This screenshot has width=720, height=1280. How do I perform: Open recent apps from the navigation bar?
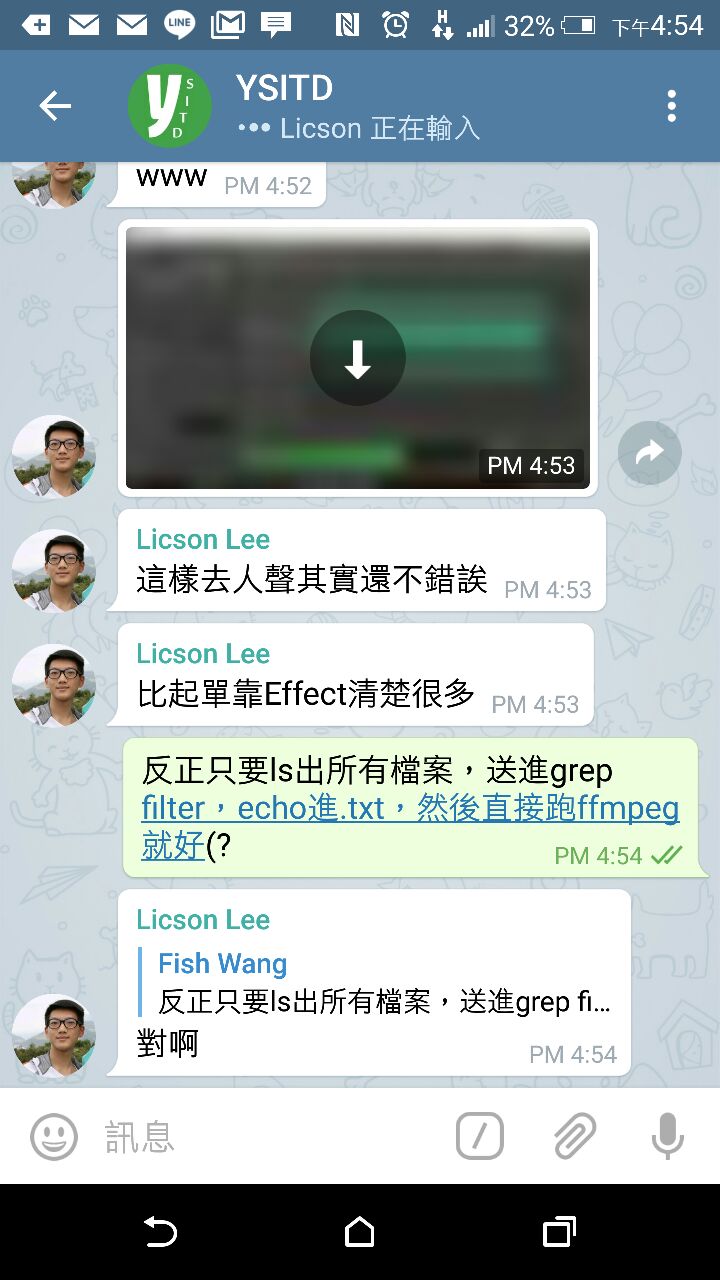tap(559, 1232)
